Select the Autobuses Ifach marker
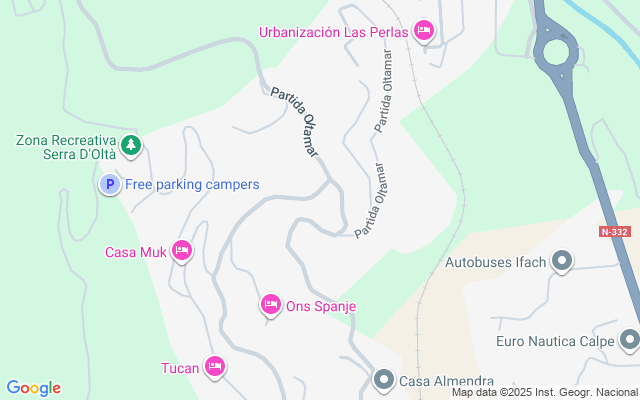Screen dimensions: 640x400 (562, 262)
